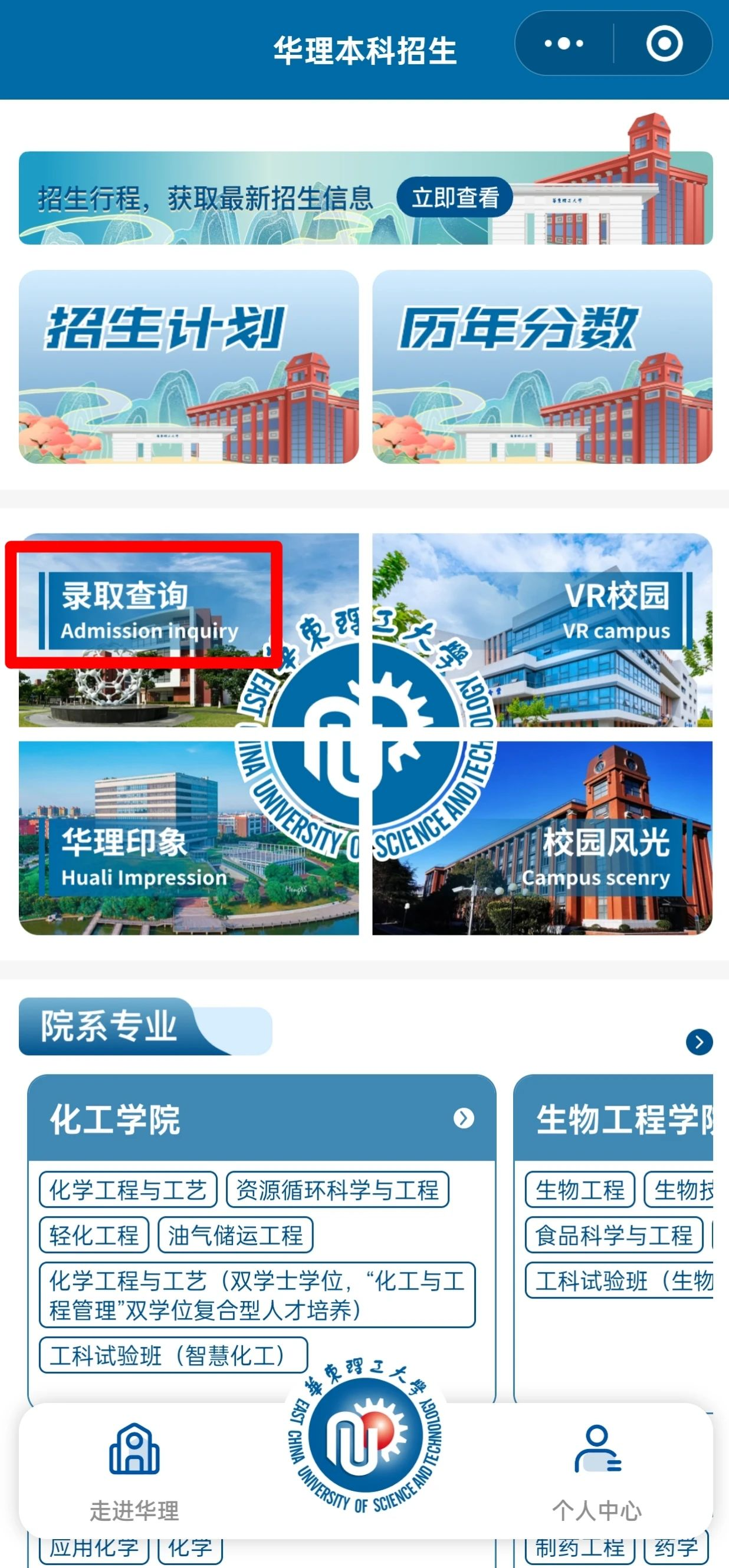The height and width of the screenshot is (1568, 729).
Task: Select 资源循环科学与工程 chip
Action: pyautogui.click(x=337, y=1190)
